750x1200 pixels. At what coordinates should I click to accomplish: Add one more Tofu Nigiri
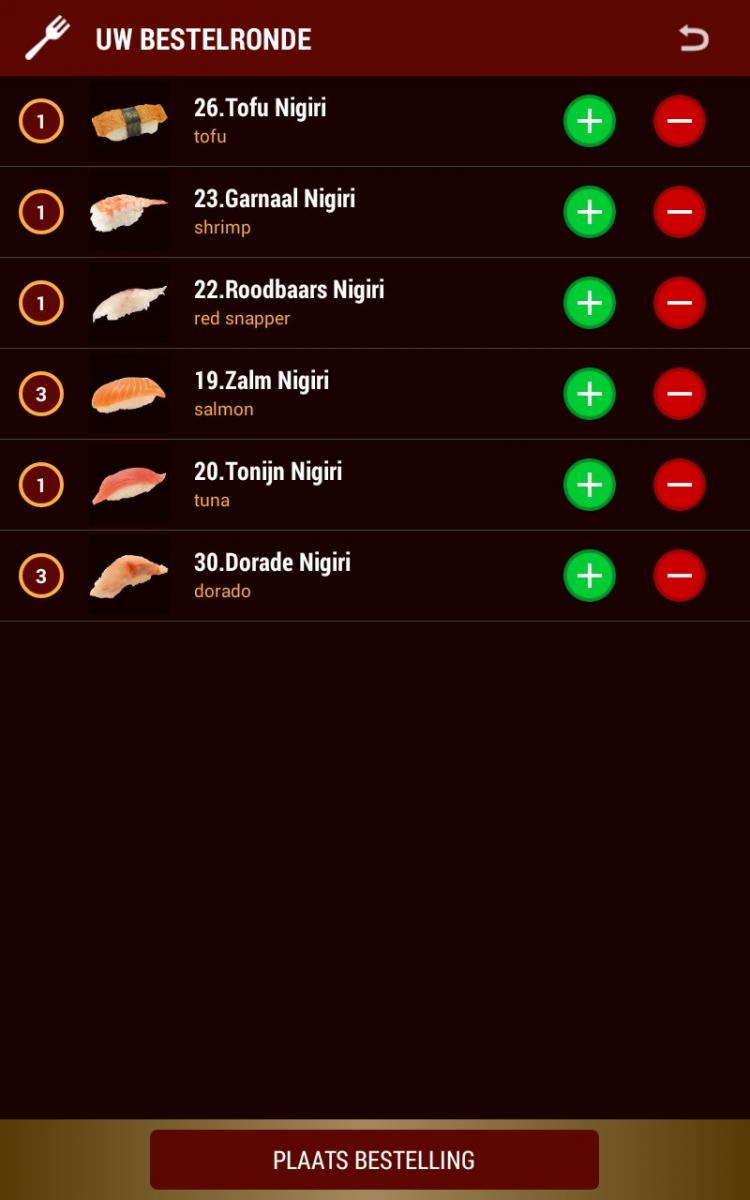click(590, 121)
